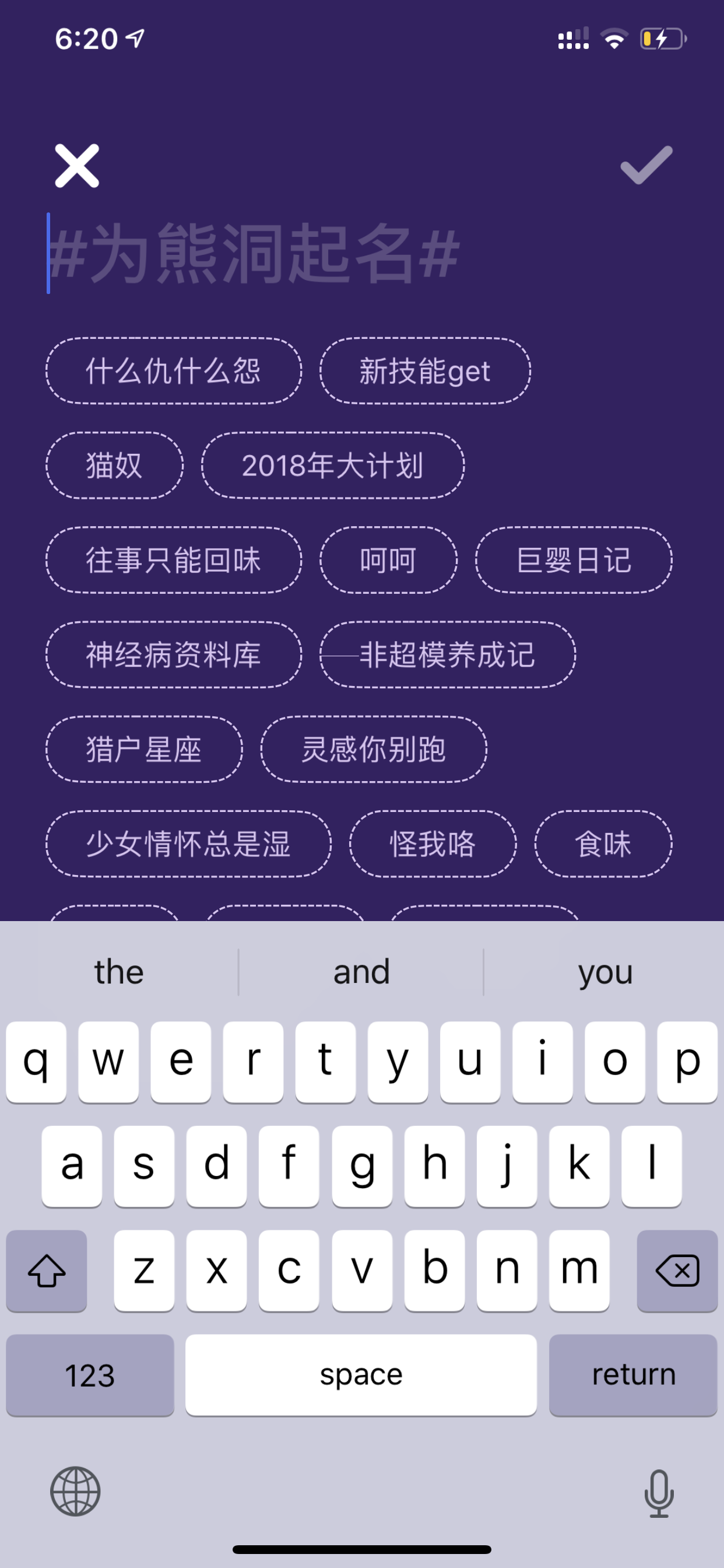Select the 猎户星座 suggestion

[x=143, y=750]
